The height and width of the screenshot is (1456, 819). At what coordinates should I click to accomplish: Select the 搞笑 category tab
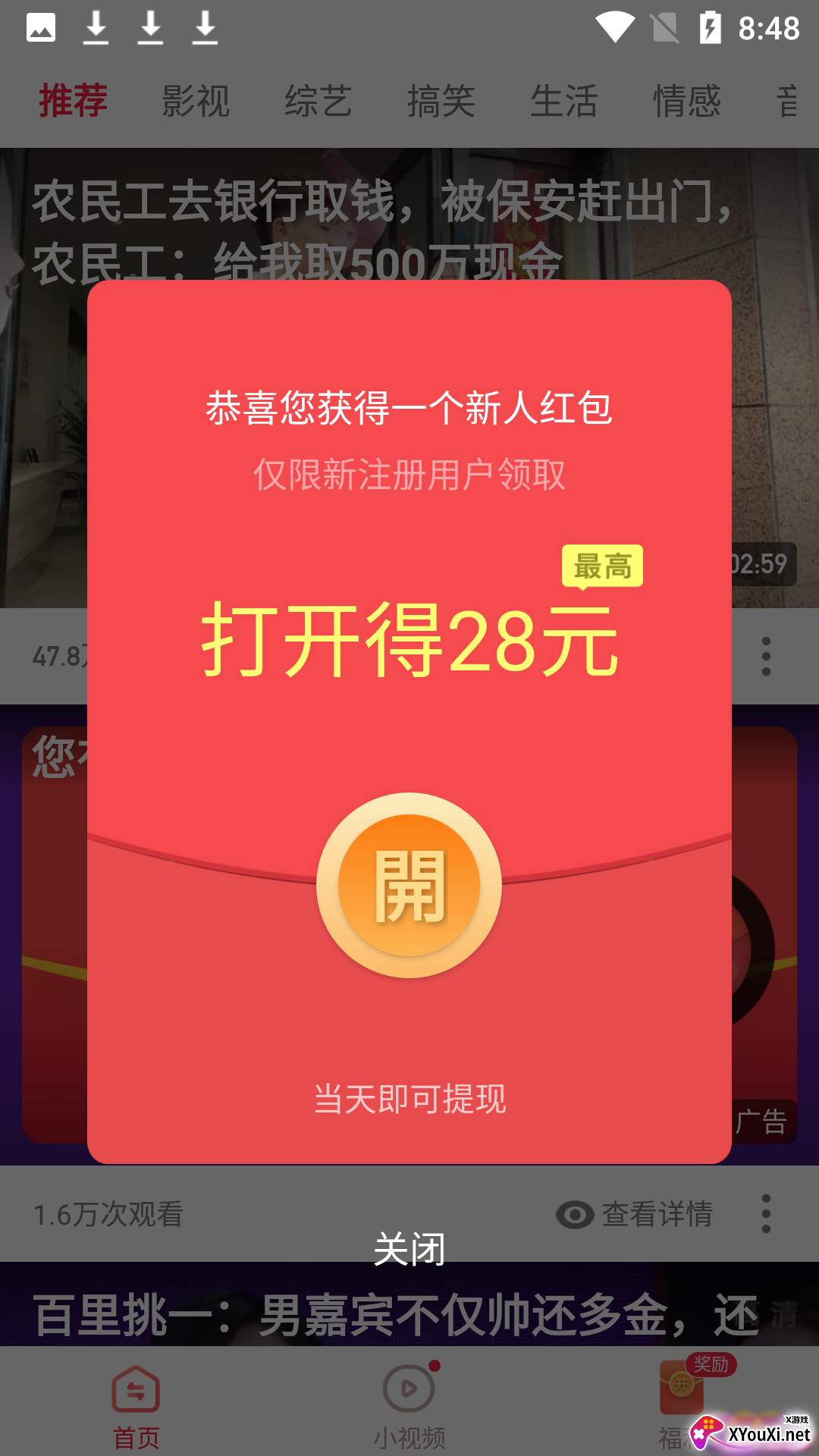[441, 101]
